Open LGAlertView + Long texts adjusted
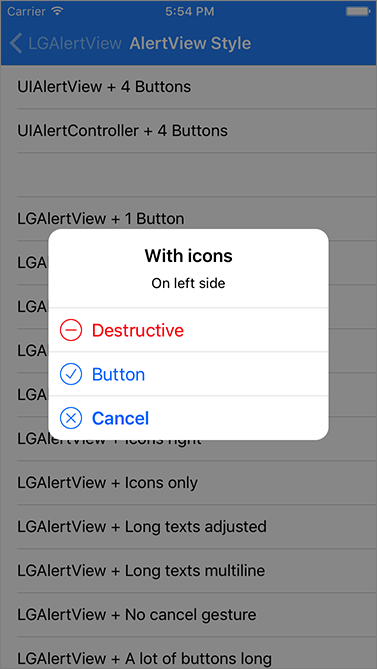Viewport: 377px width, 669px height. [x=188, y=527]
